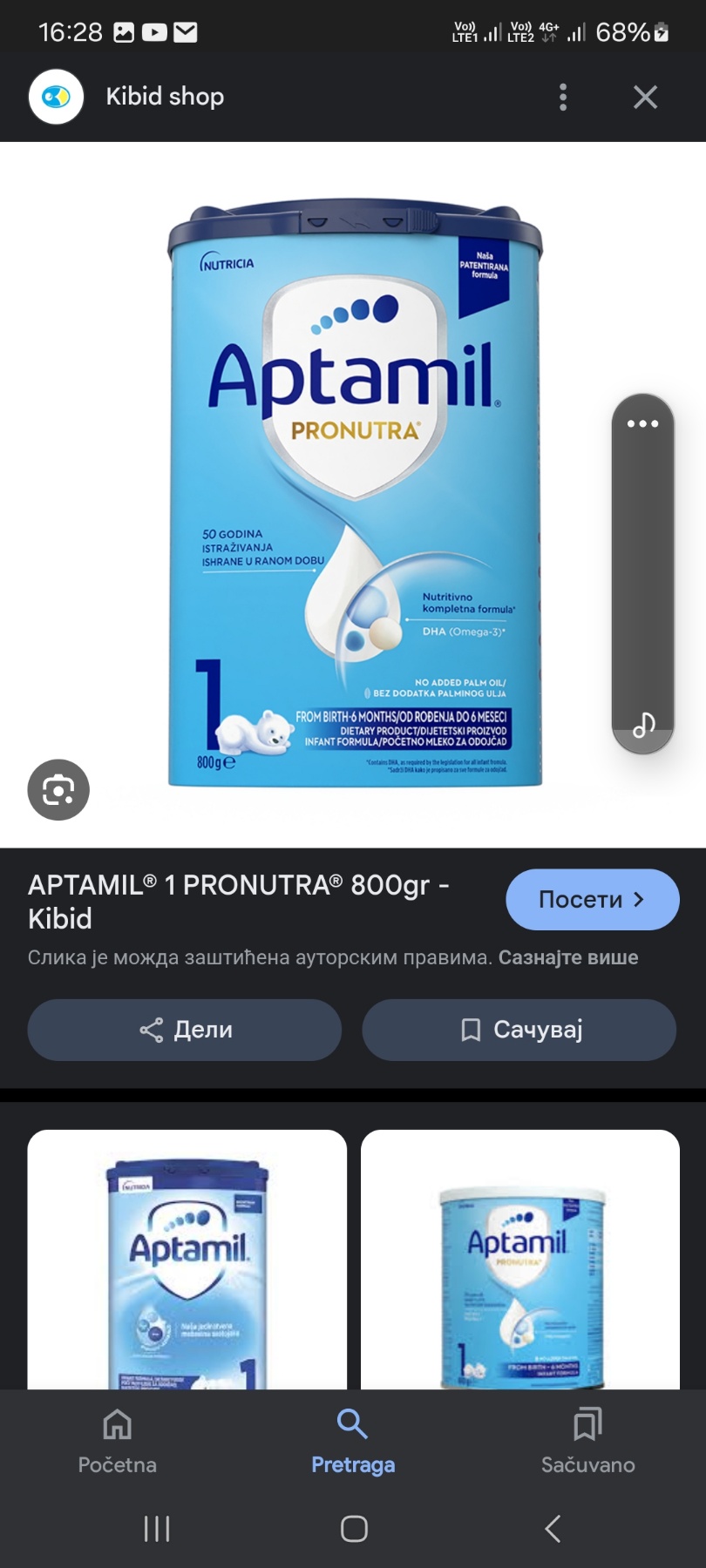This screenshot has width=706, height=1568.
Task: Switch to the Početna tab
Action: click(x=118, y=1442)
